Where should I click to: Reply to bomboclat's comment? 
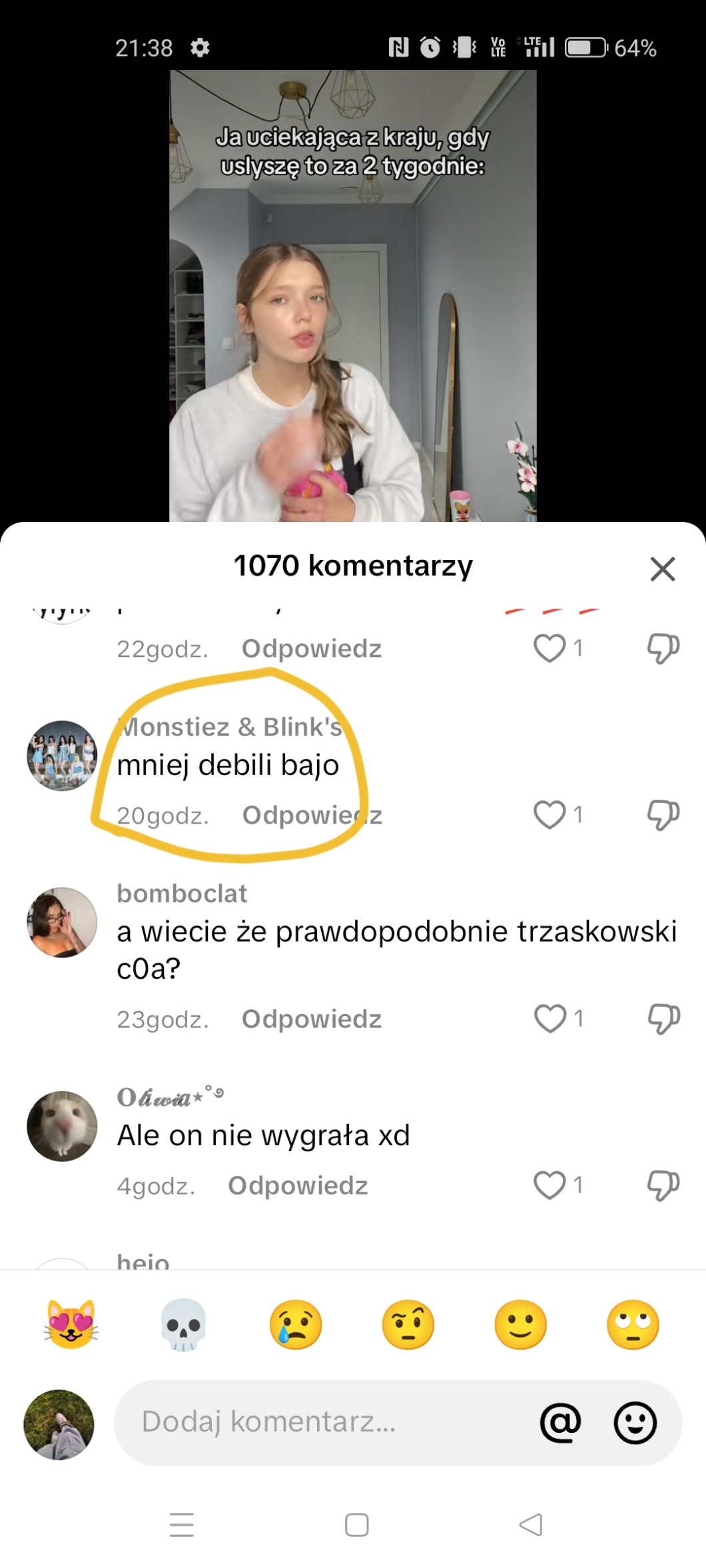tap(311, 1019)
